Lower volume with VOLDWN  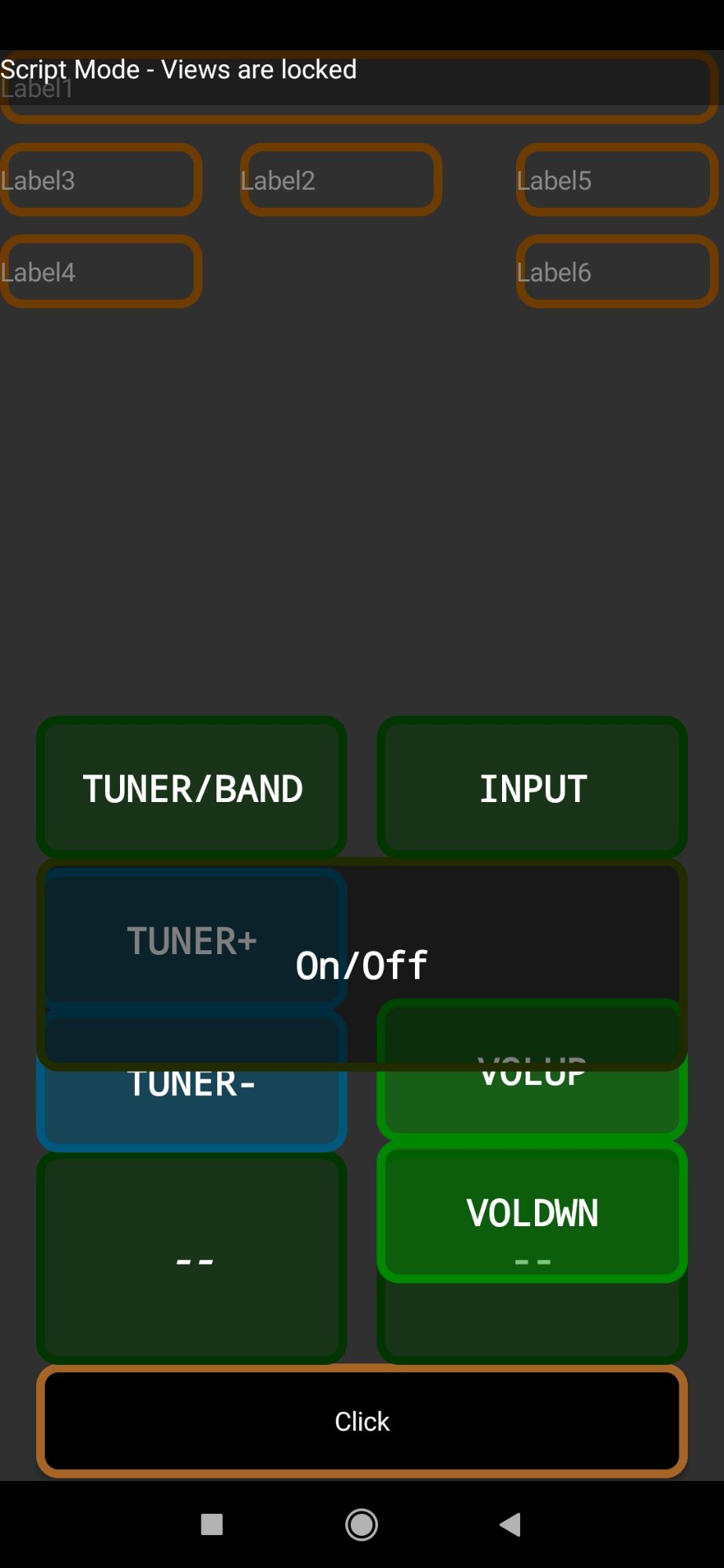pyautogui.click(x=532, y=1212)
